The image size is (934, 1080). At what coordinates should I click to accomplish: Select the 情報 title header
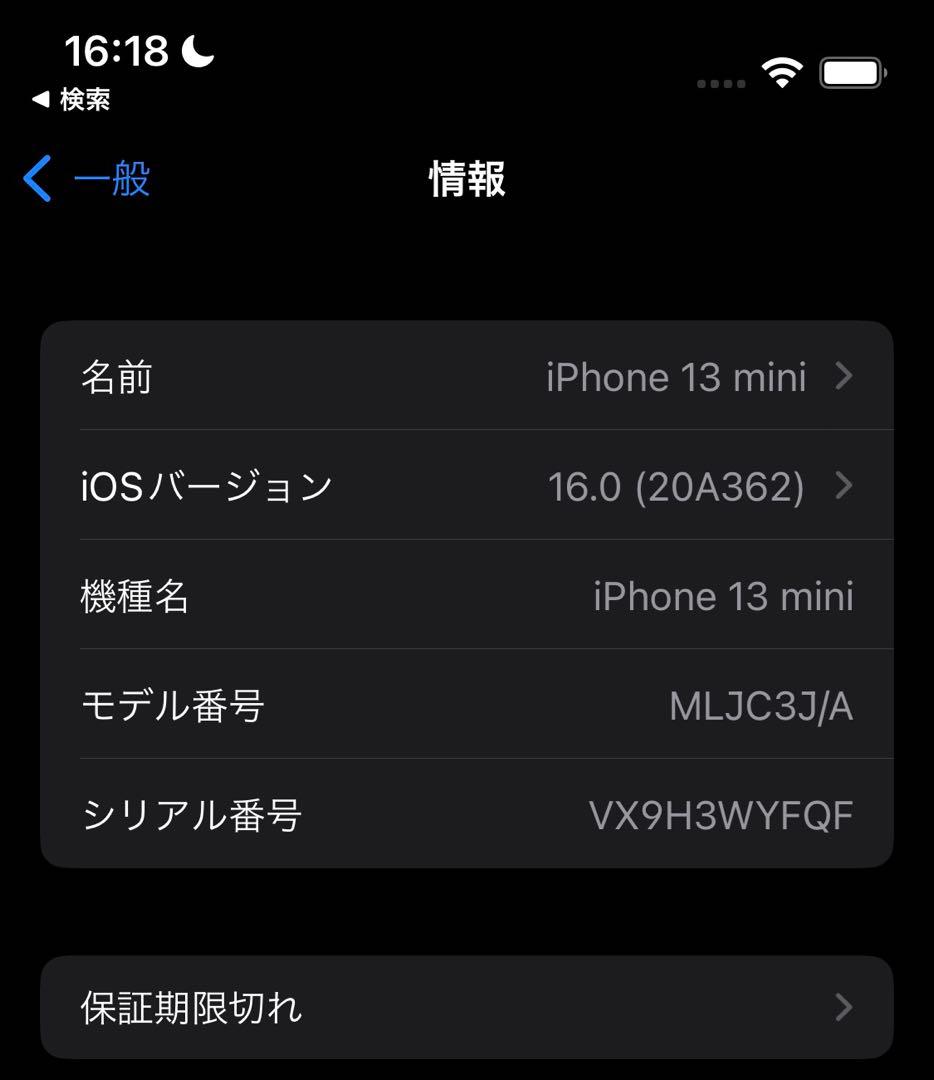click(x=466, y=182)
